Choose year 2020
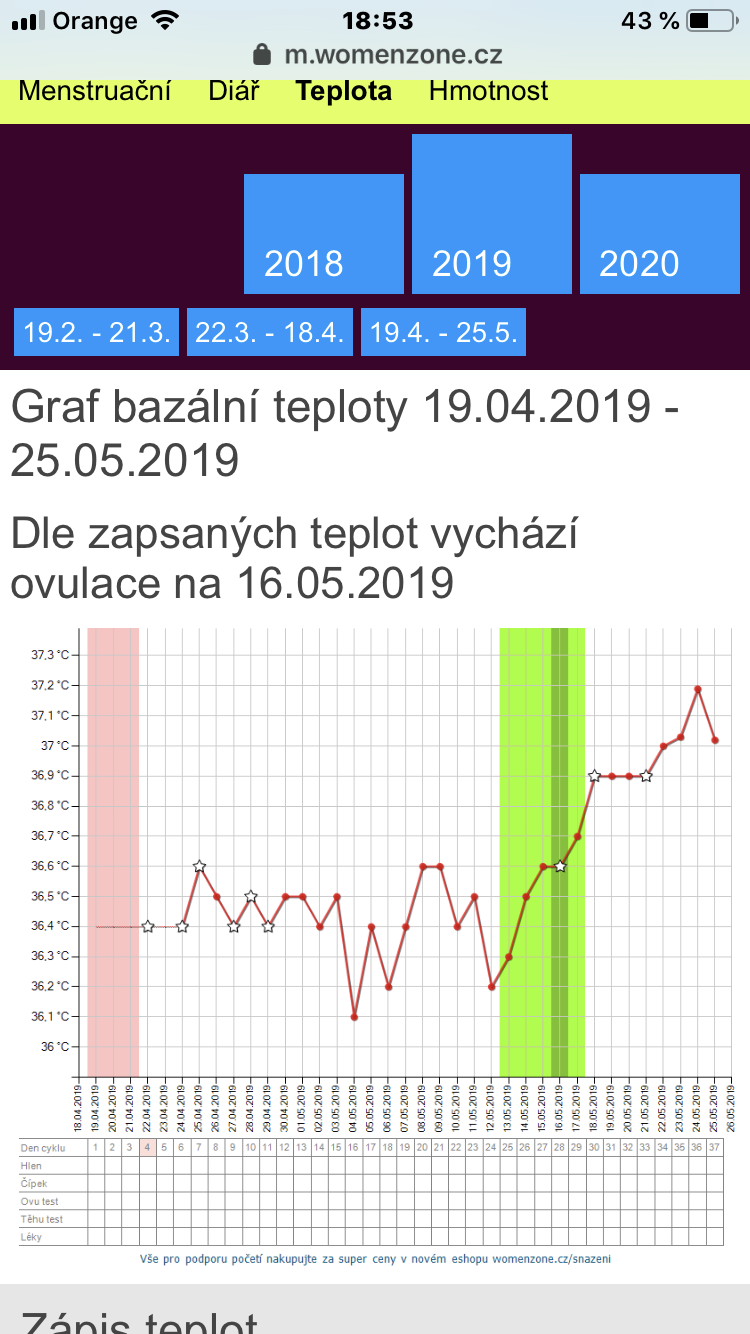 click(659, 234)
